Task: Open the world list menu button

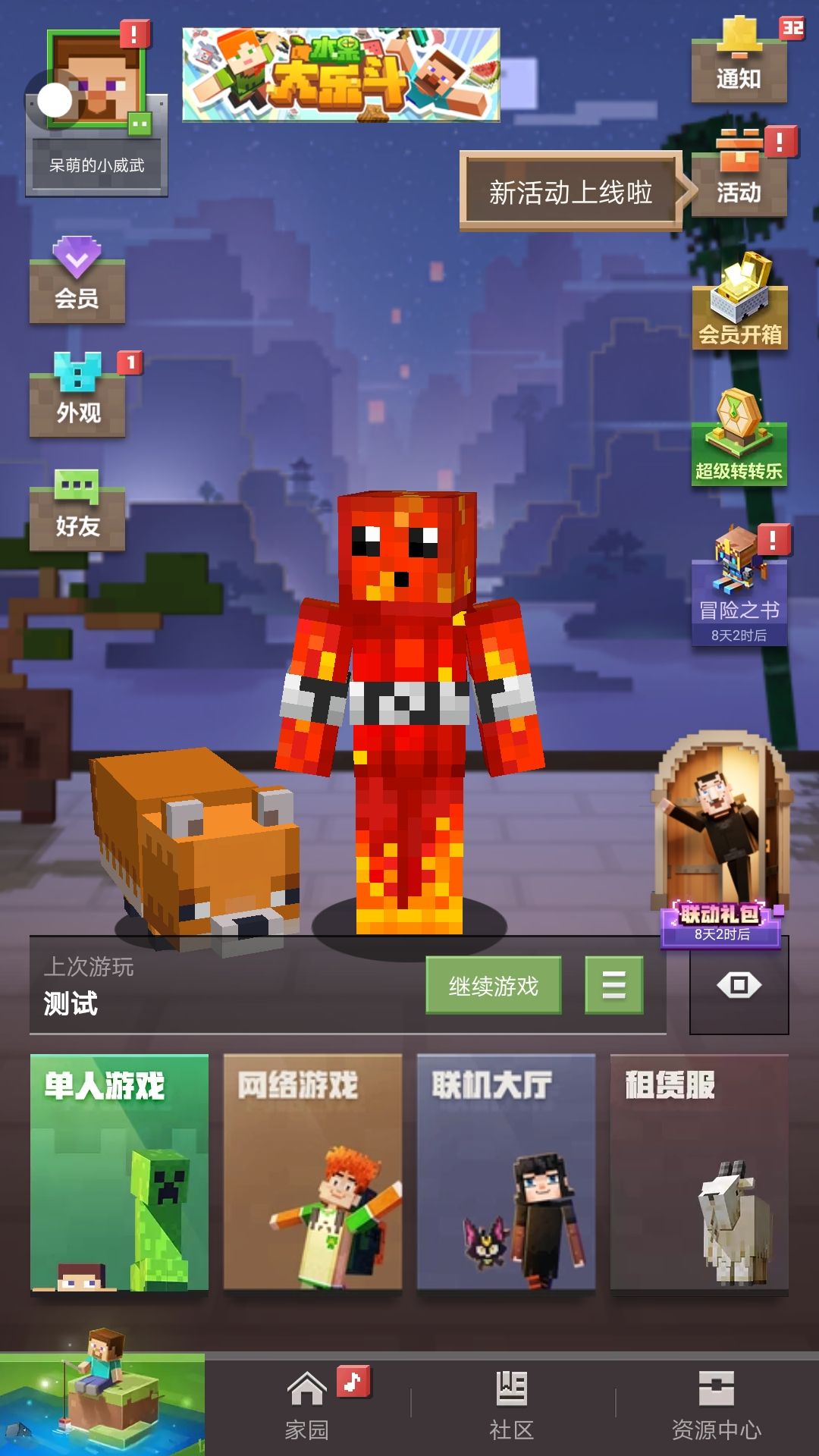Action: tap(614, 985)
